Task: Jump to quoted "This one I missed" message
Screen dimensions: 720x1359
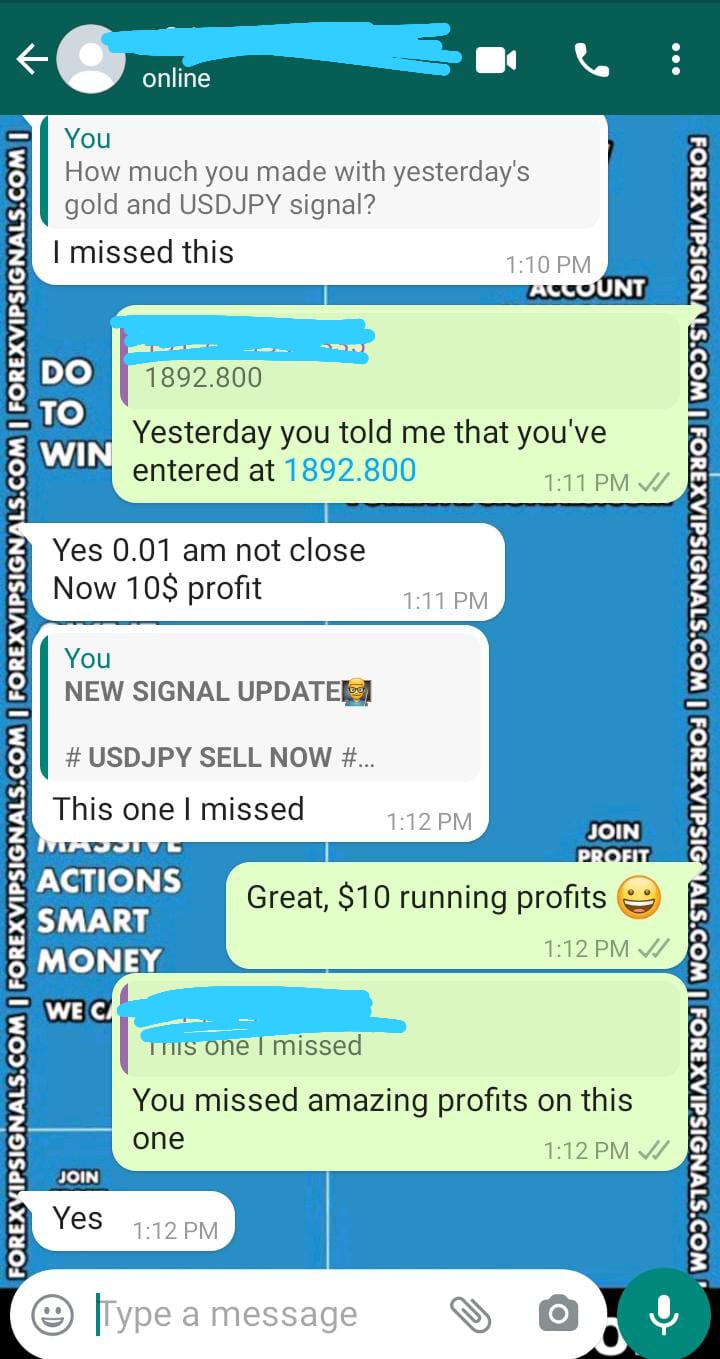Action: click(400, 1030)
